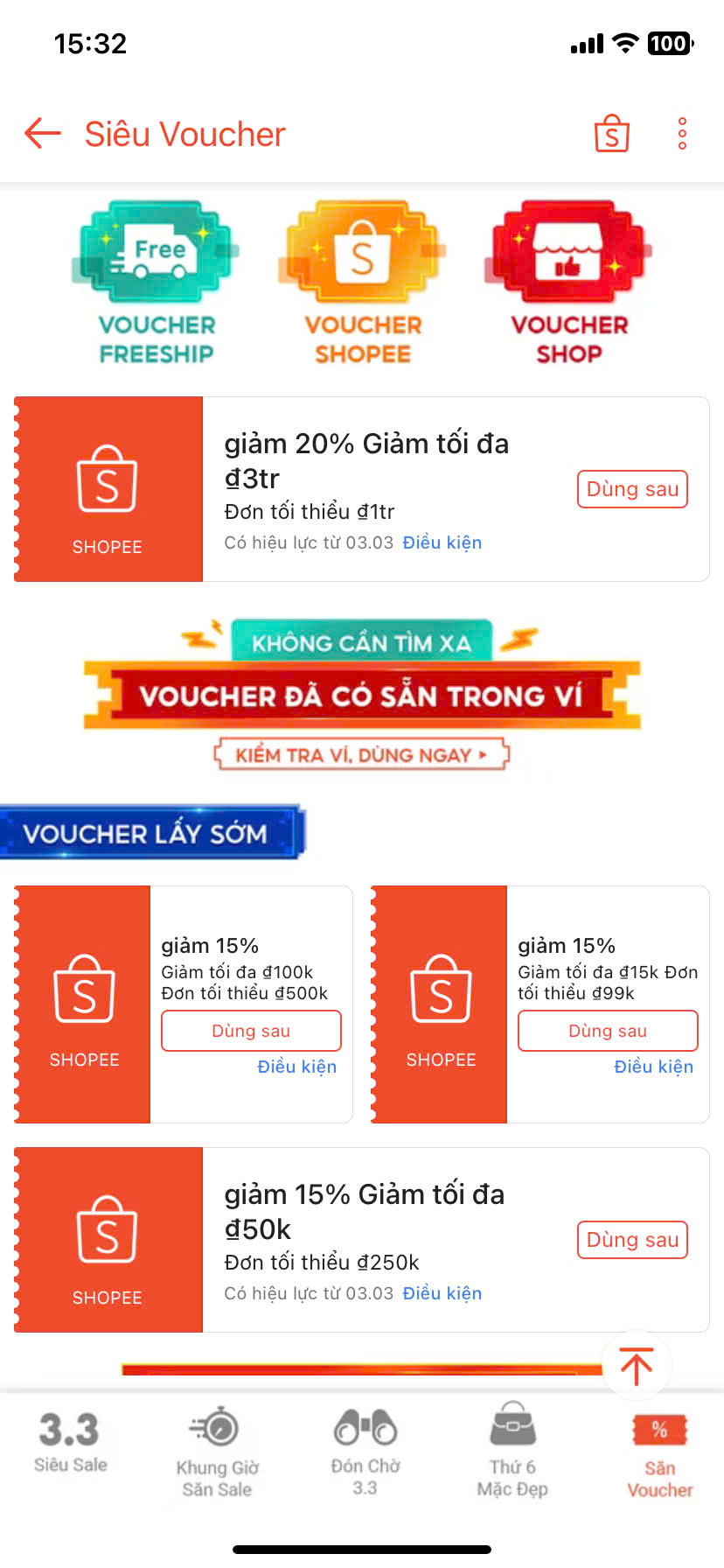Select the Voucher Shopee category icon
The height and width of the screenshot is (1568, 724).
[x=361, y=280]
